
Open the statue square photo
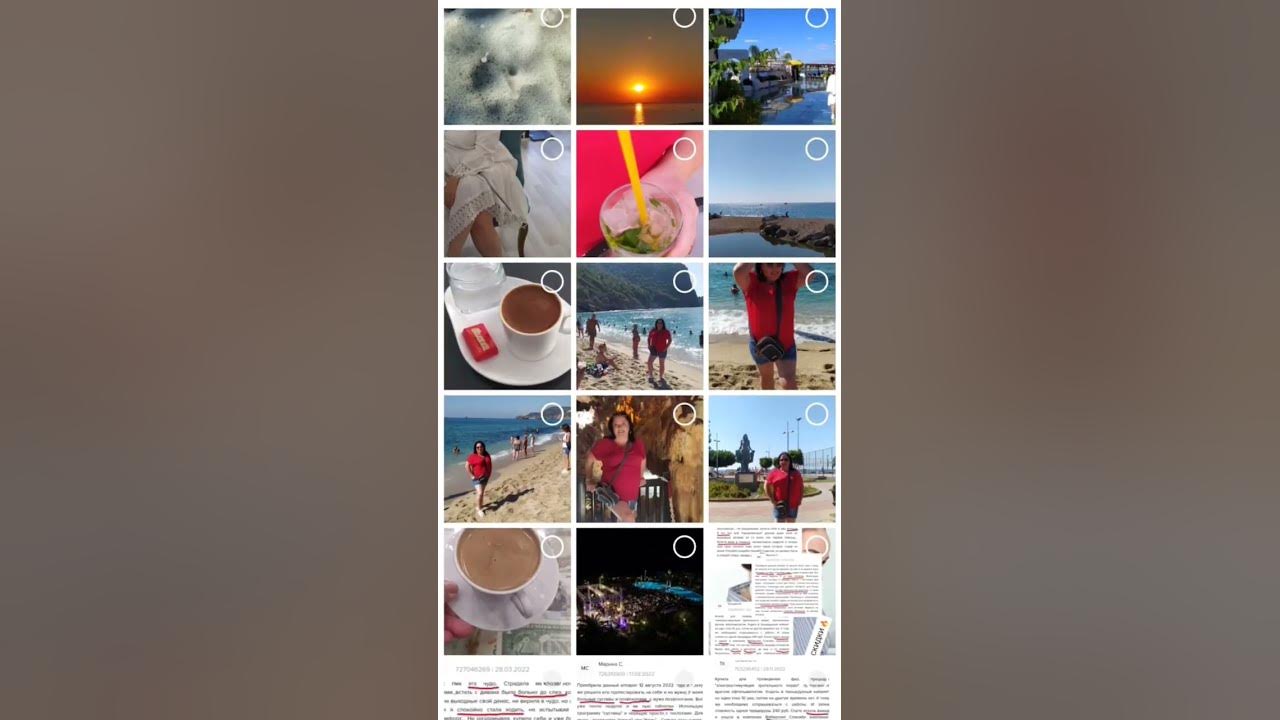[x=771, y=459]
